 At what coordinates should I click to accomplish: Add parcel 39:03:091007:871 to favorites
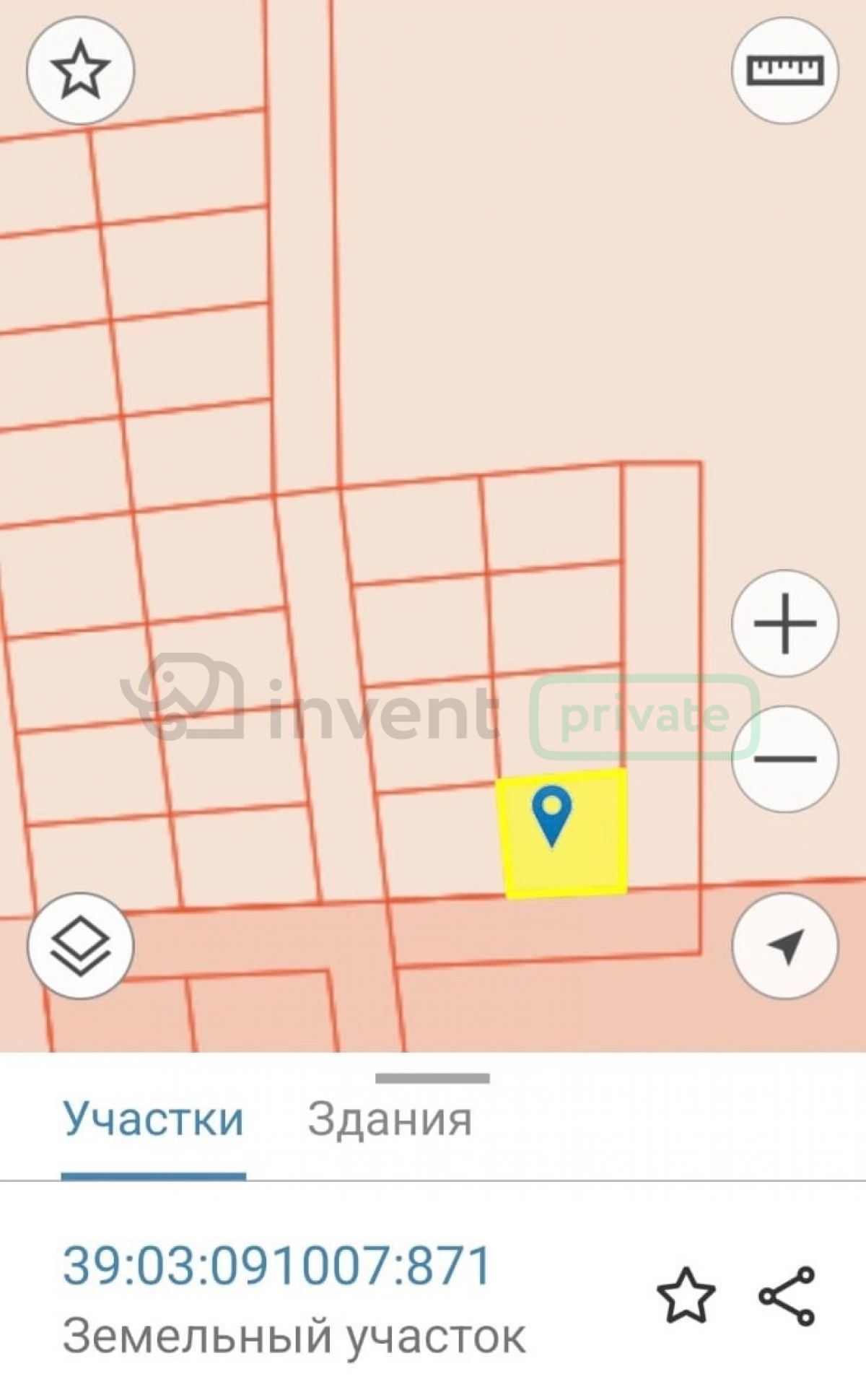point(686,1295)
